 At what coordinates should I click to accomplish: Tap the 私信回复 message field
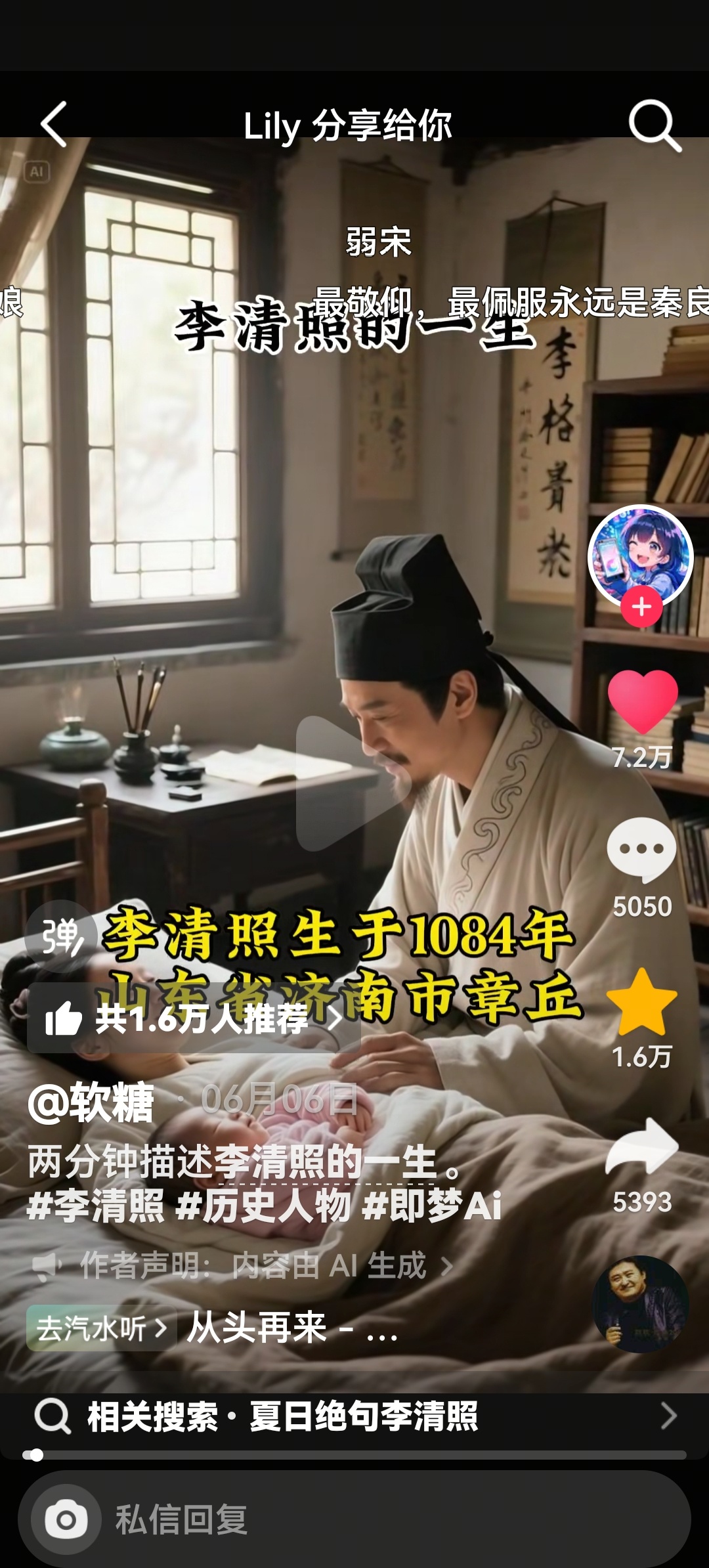click(x=394, y=1519)
